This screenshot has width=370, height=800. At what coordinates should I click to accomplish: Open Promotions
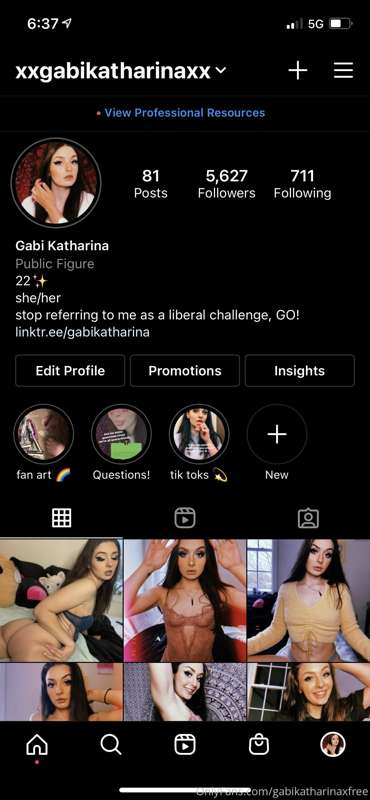pyautogui.click(x=185, y=370)
